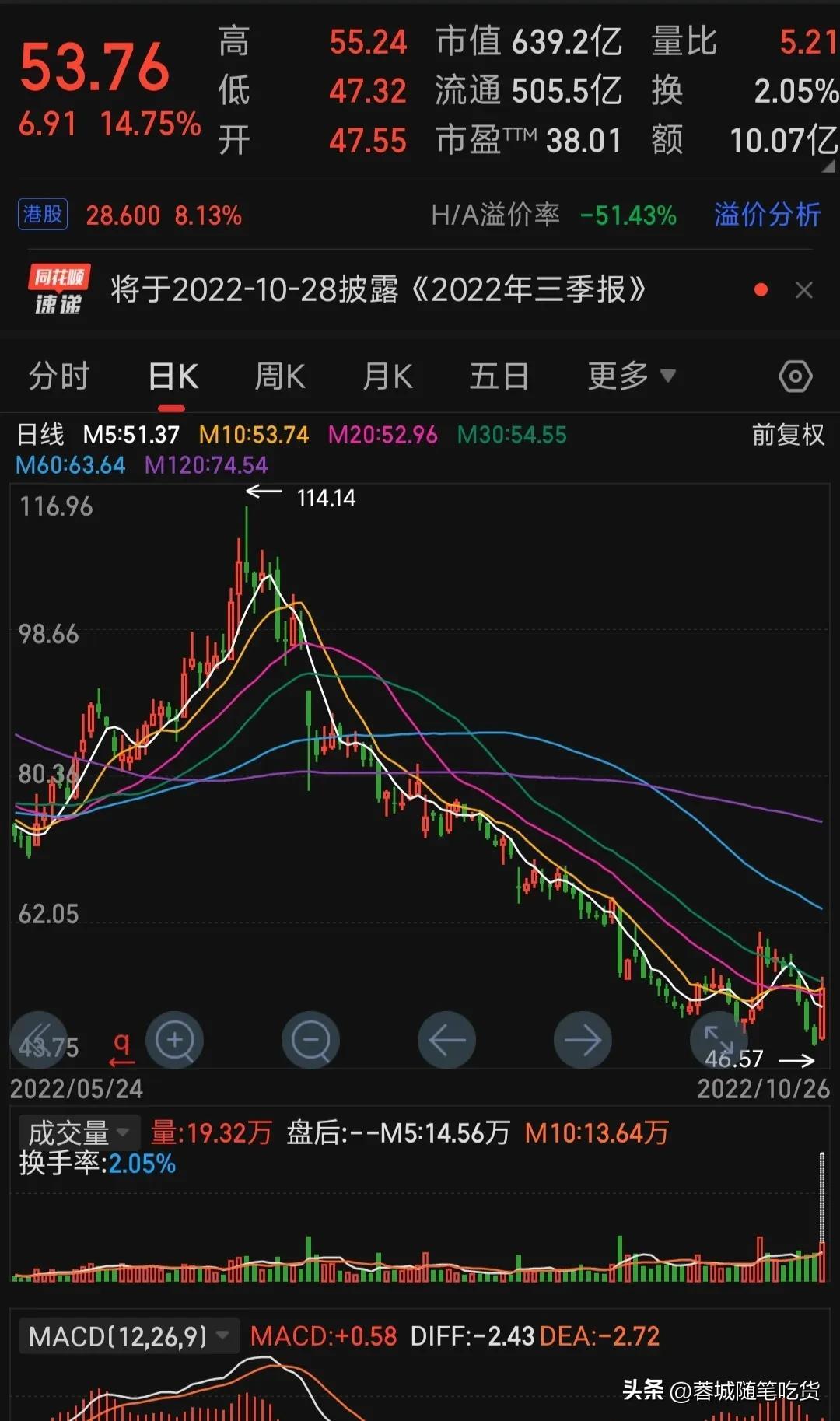Zoom in on the K-line chart
Viewport: 840px width, 1421px height.
175,1040
